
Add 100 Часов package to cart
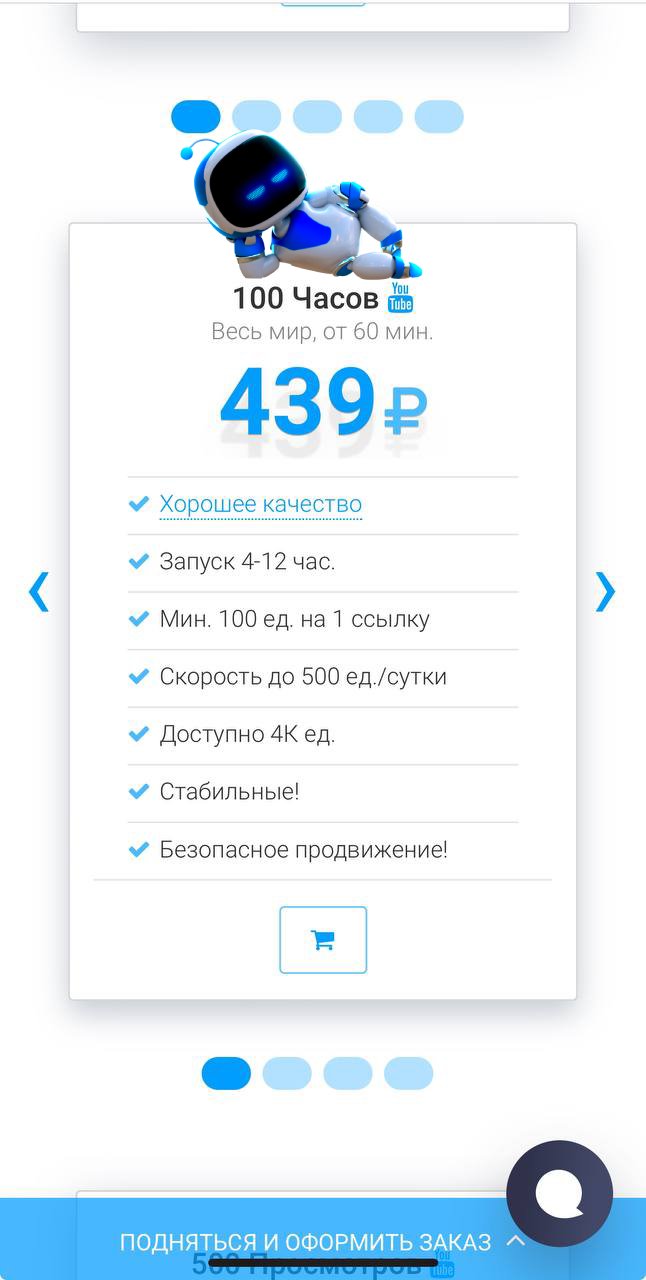[323, 940]
